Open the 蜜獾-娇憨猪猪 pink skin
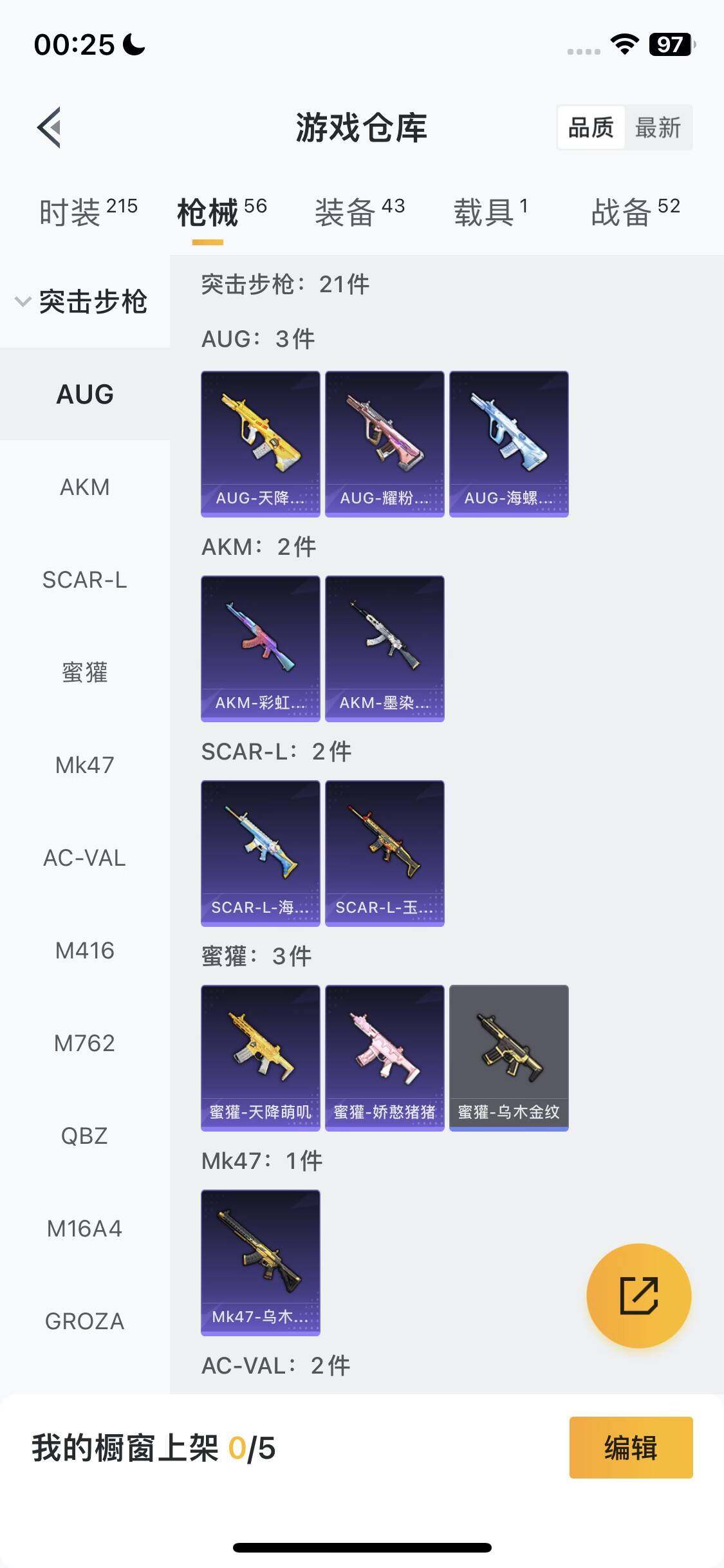 [384, 1056]
